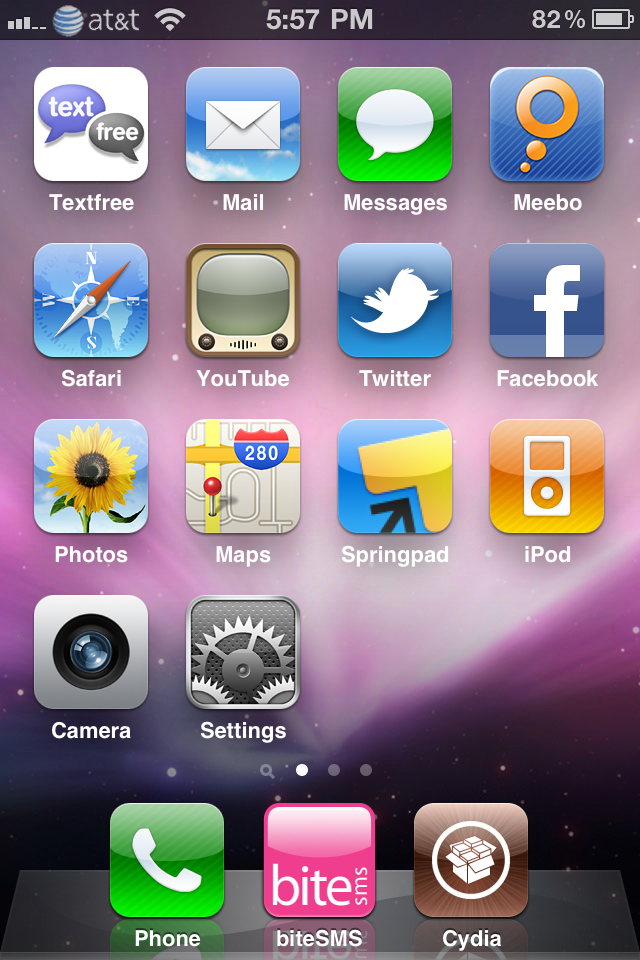The width and height of the screenshot is (640, 960).
Task: Launch the Meebo app
Action: point(547,124)
